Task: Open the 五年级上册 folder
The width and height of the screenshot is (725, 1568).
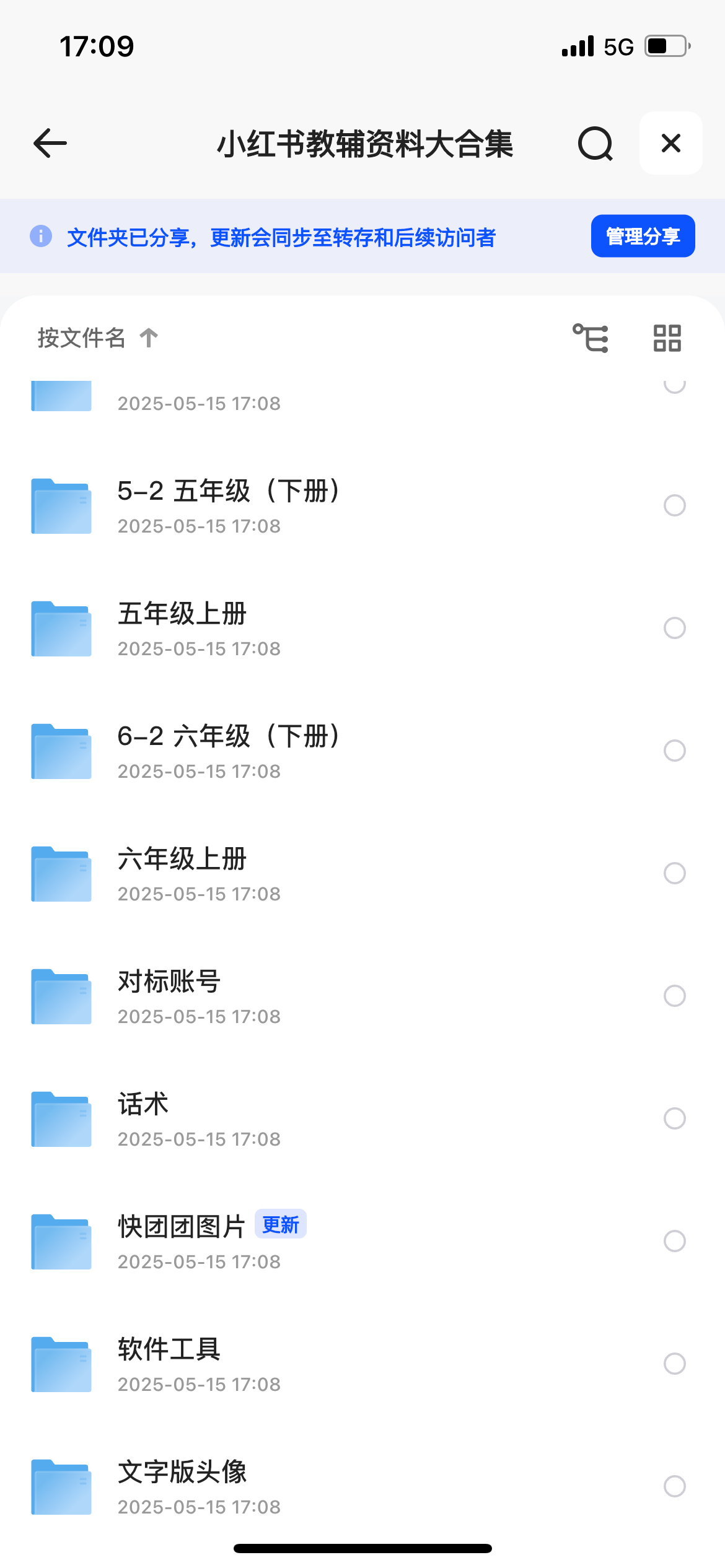Action: [362, 629]
